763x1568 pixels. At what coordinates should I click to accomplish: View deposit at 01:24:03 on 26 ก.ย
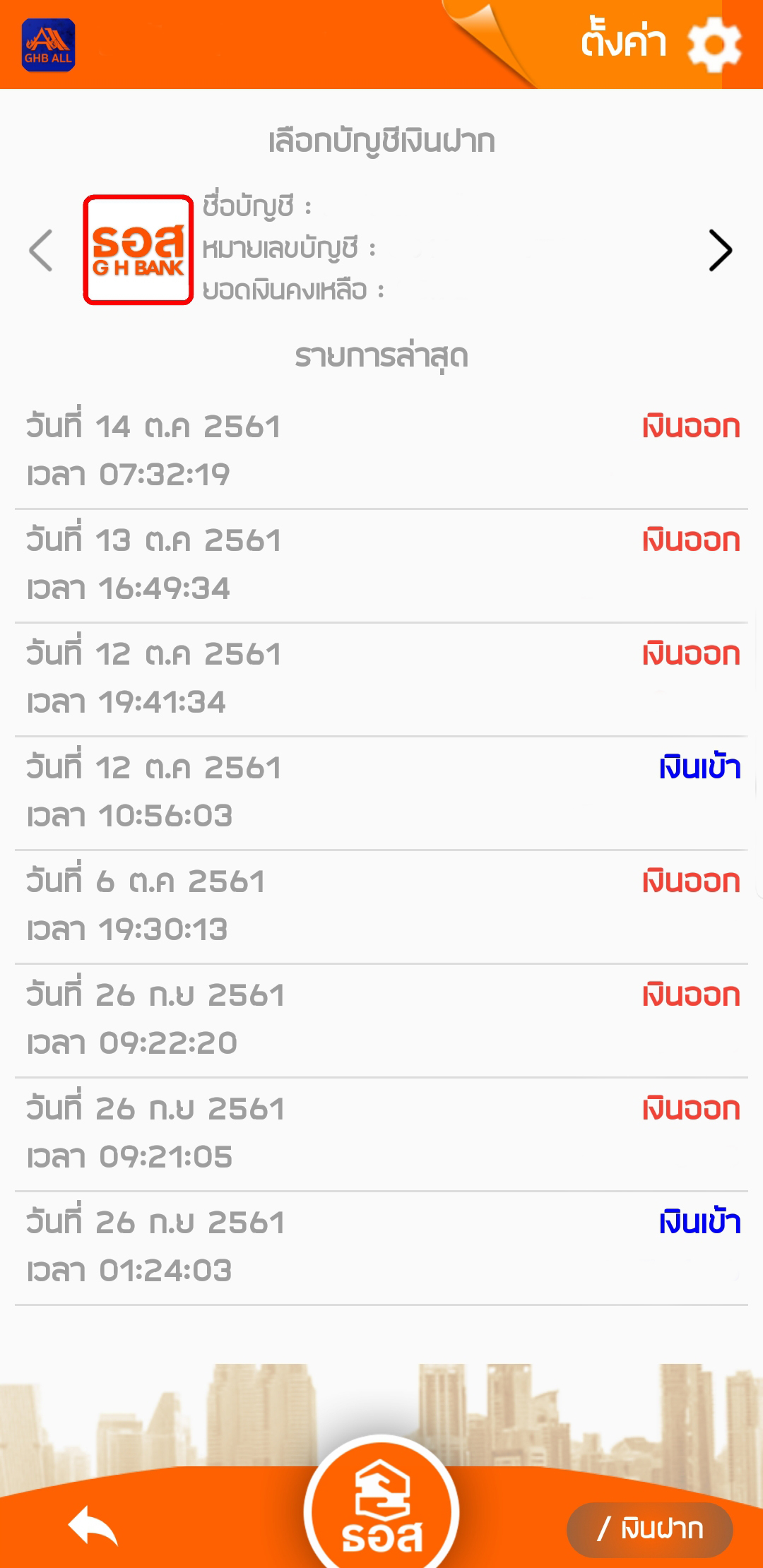coord(381,1248)
